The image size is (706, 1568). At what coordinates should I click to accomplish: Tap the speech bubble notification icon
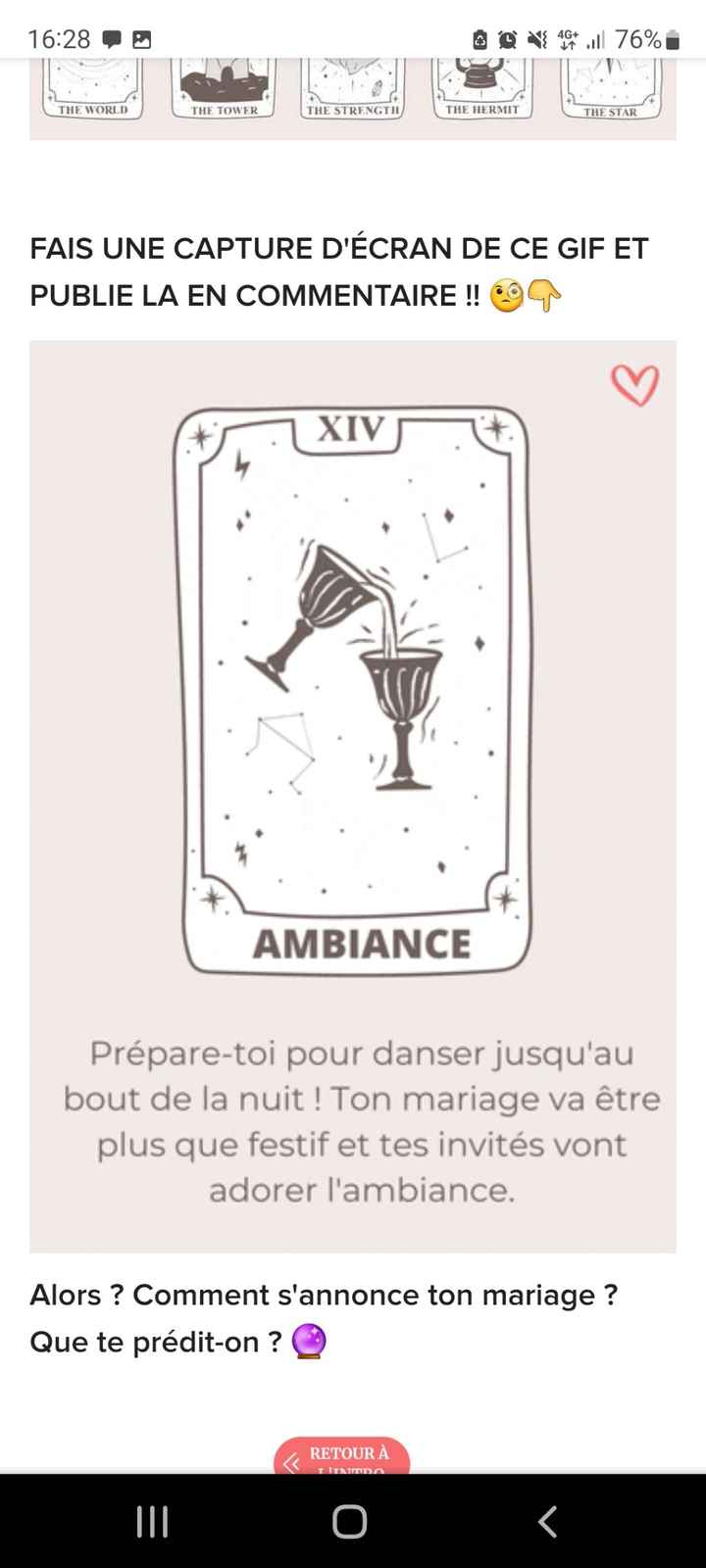[x=114, y=40]
